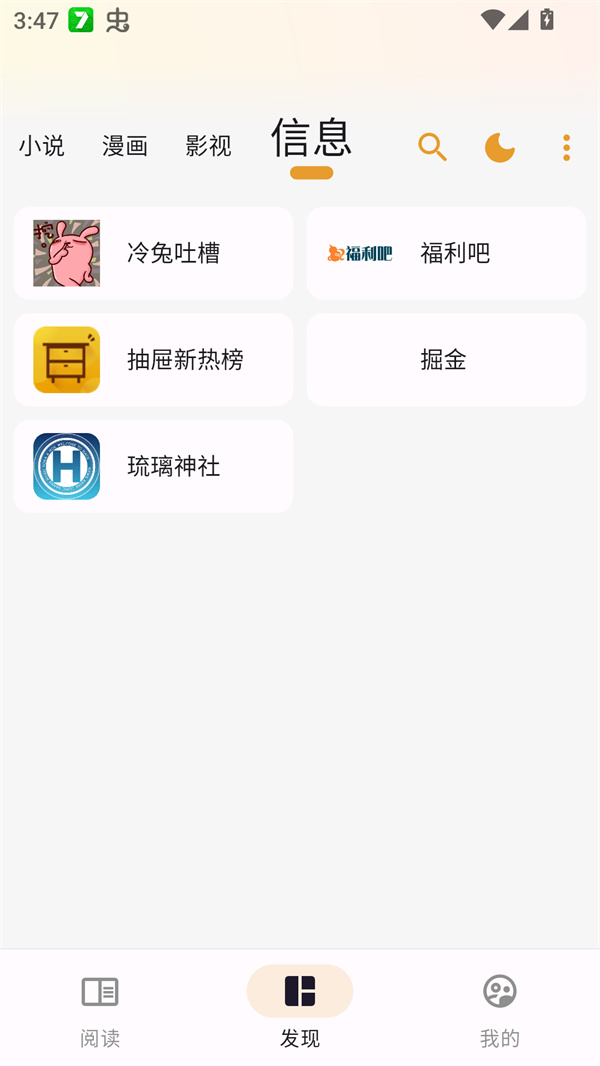Switch to the 影视 tab

tap(208, 146)
